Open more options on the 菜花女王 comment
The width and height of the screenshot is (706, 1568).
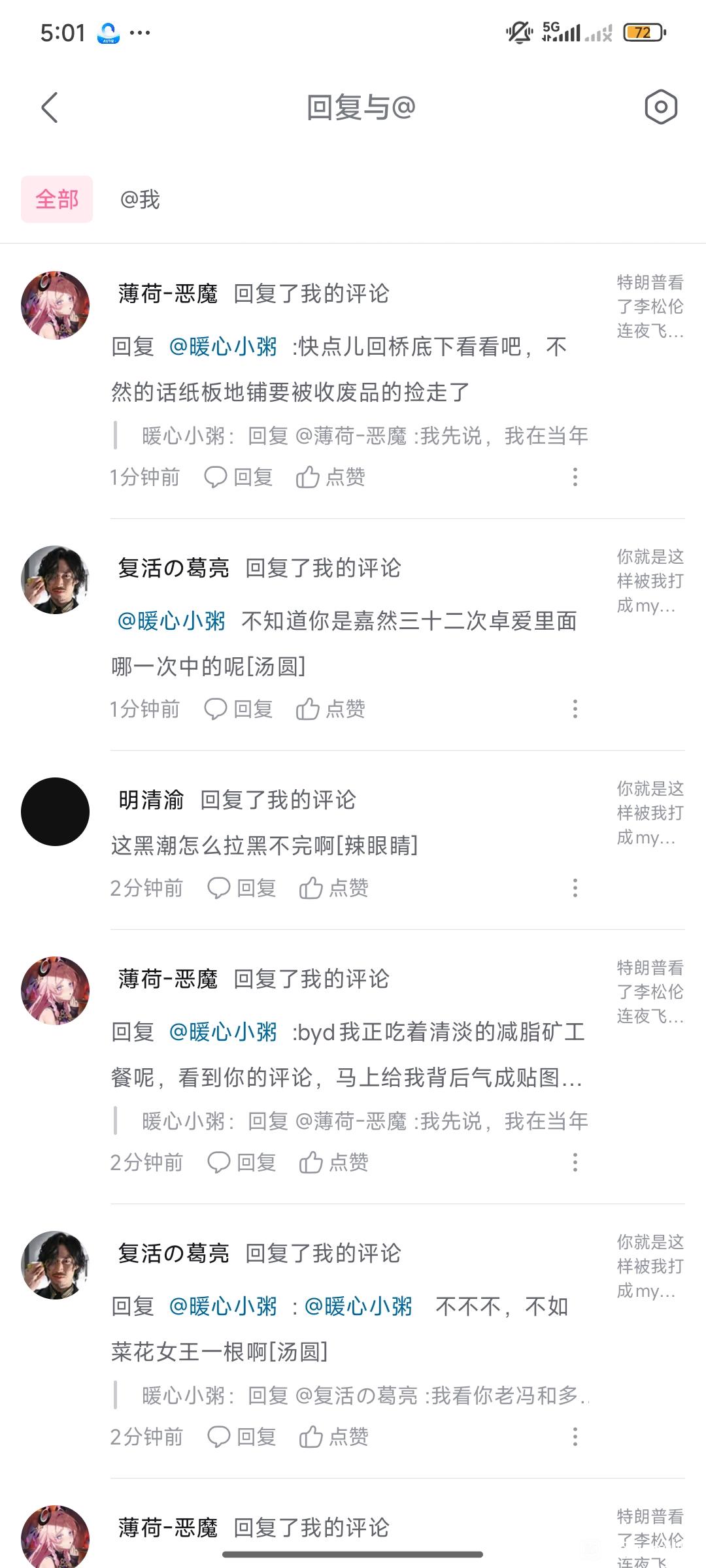click(x=575, y=1437)
